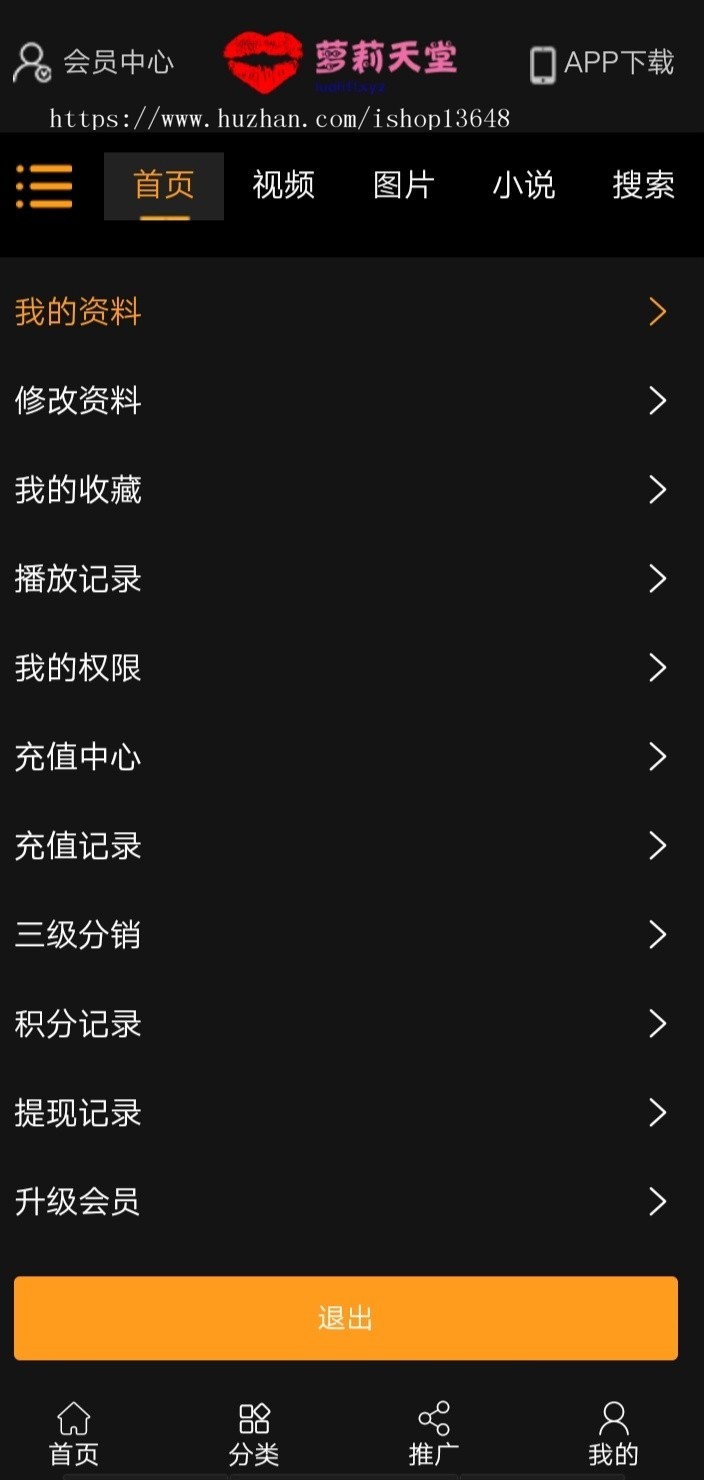The image size is (704, 1480).
Task: Switch to the 小说 tab
Action: (x=523, y=186)
